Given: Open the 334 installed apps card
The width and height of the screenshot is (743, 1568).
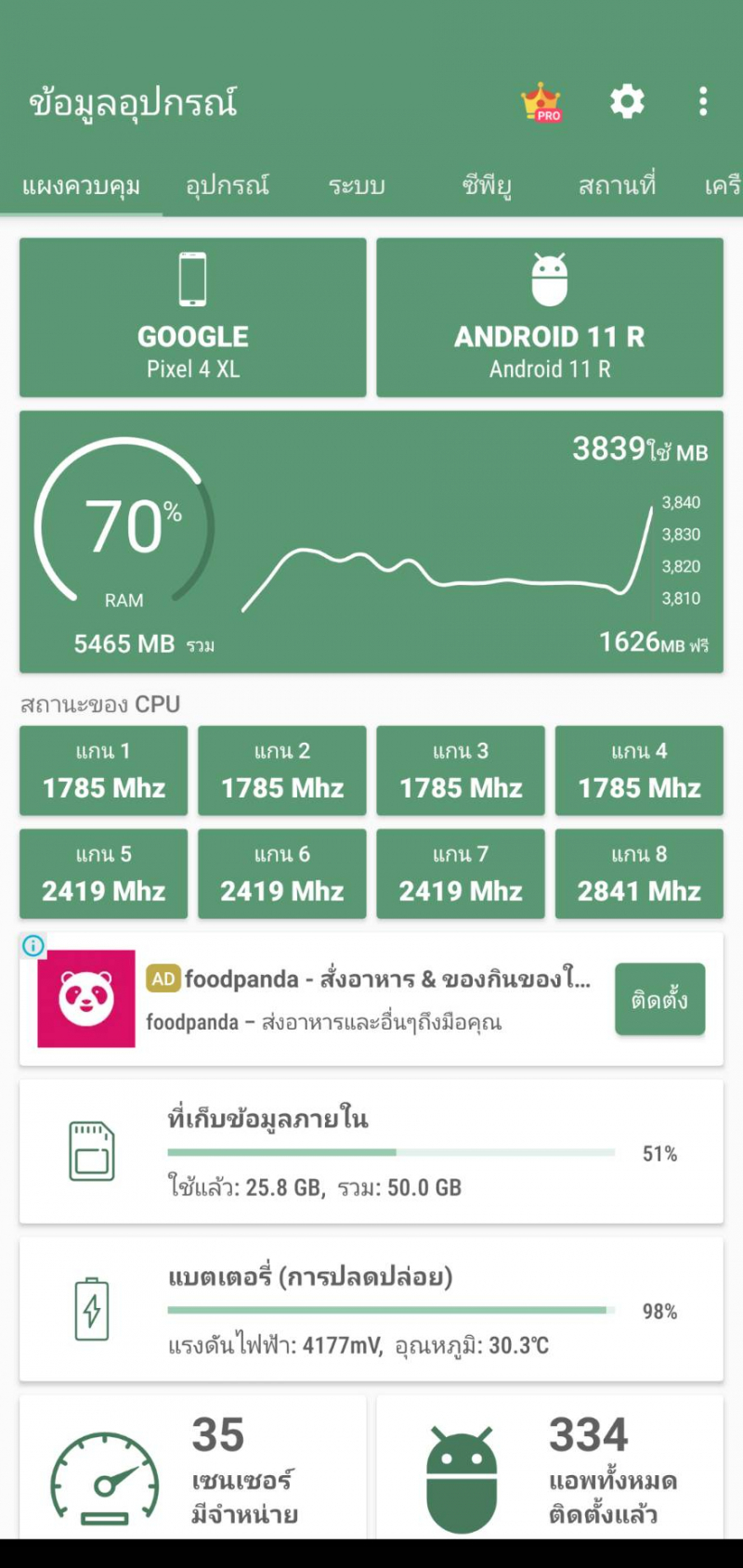Looking at the screenshot, I should [x=550, y=1467].
